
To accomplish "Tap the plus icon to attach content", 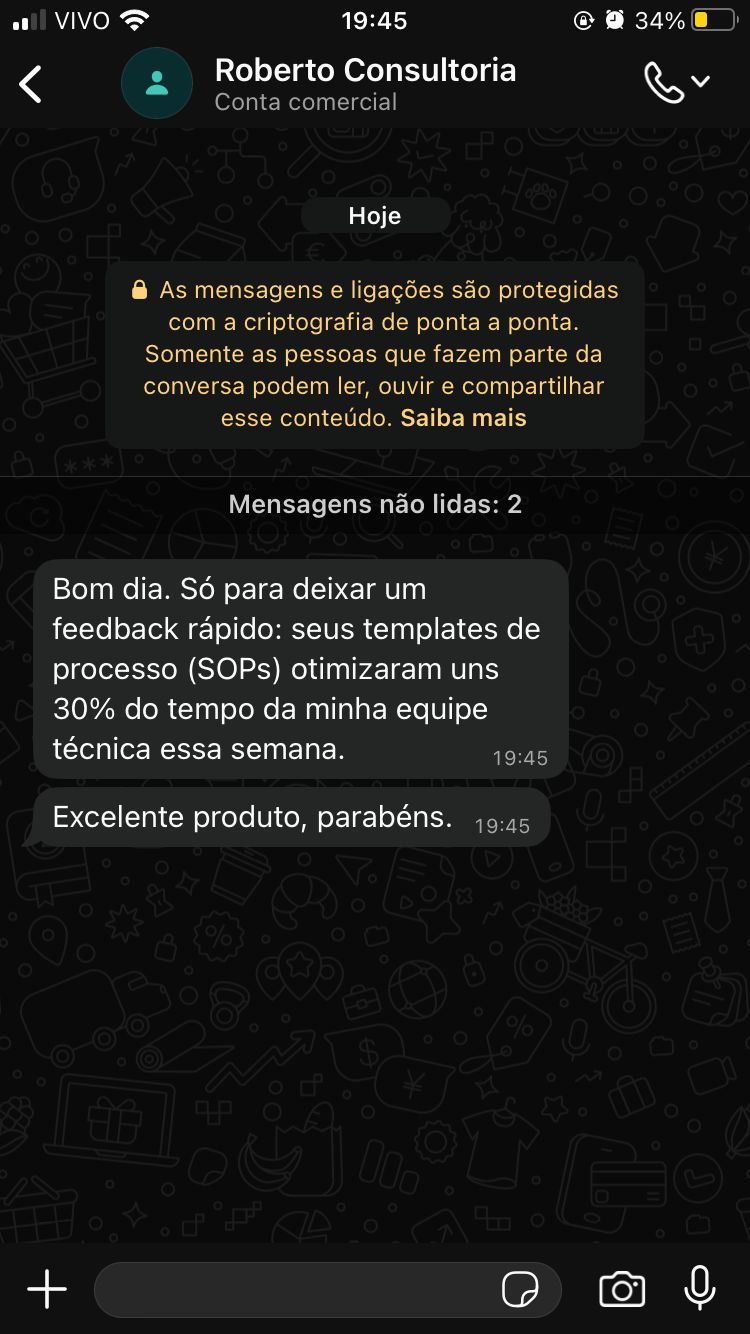I will click(x=45, y=1289).
